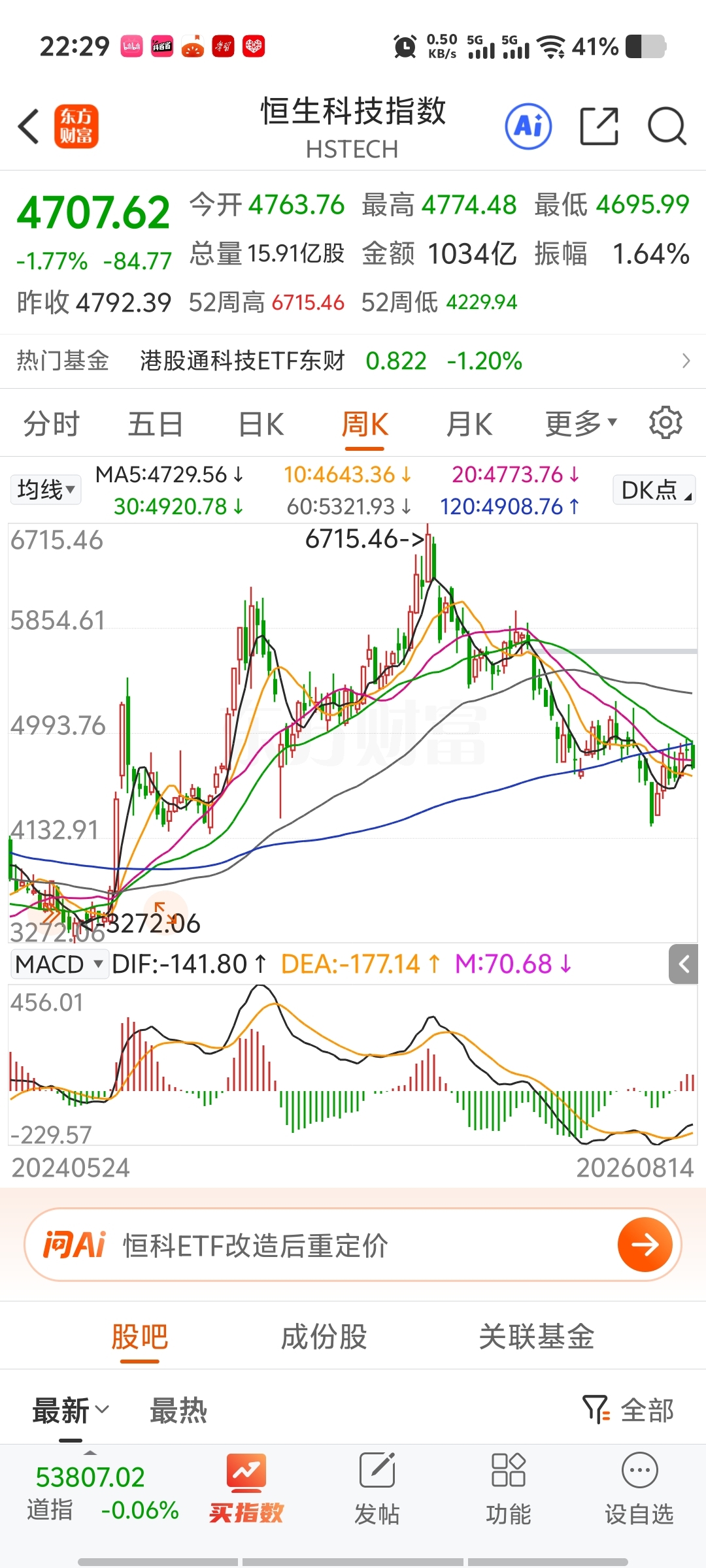The height and width of the screenshot is (1568, 706).
Task: Open the Ai assistant icon
Action: tap(528, 126)
